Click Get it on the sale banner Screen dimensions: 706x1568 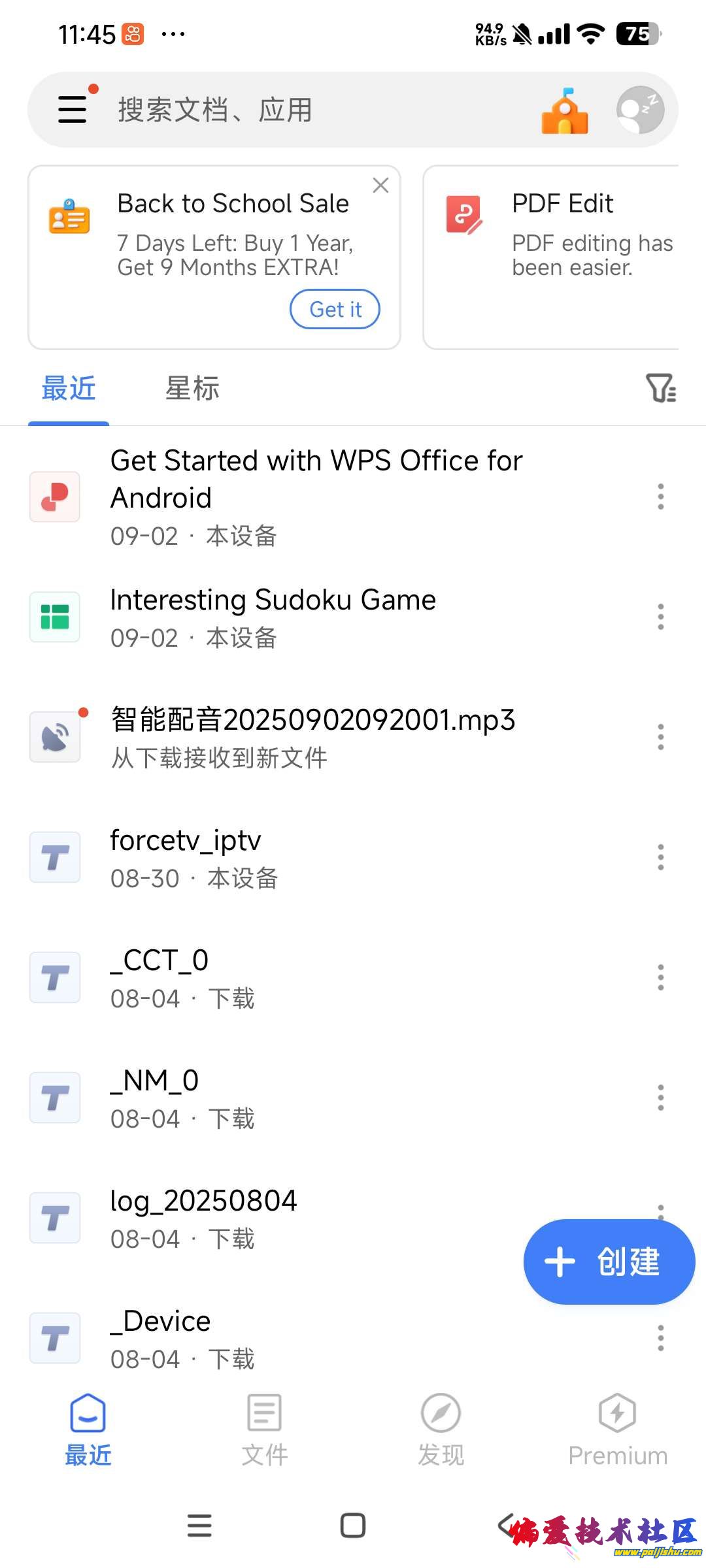[335, 309]
